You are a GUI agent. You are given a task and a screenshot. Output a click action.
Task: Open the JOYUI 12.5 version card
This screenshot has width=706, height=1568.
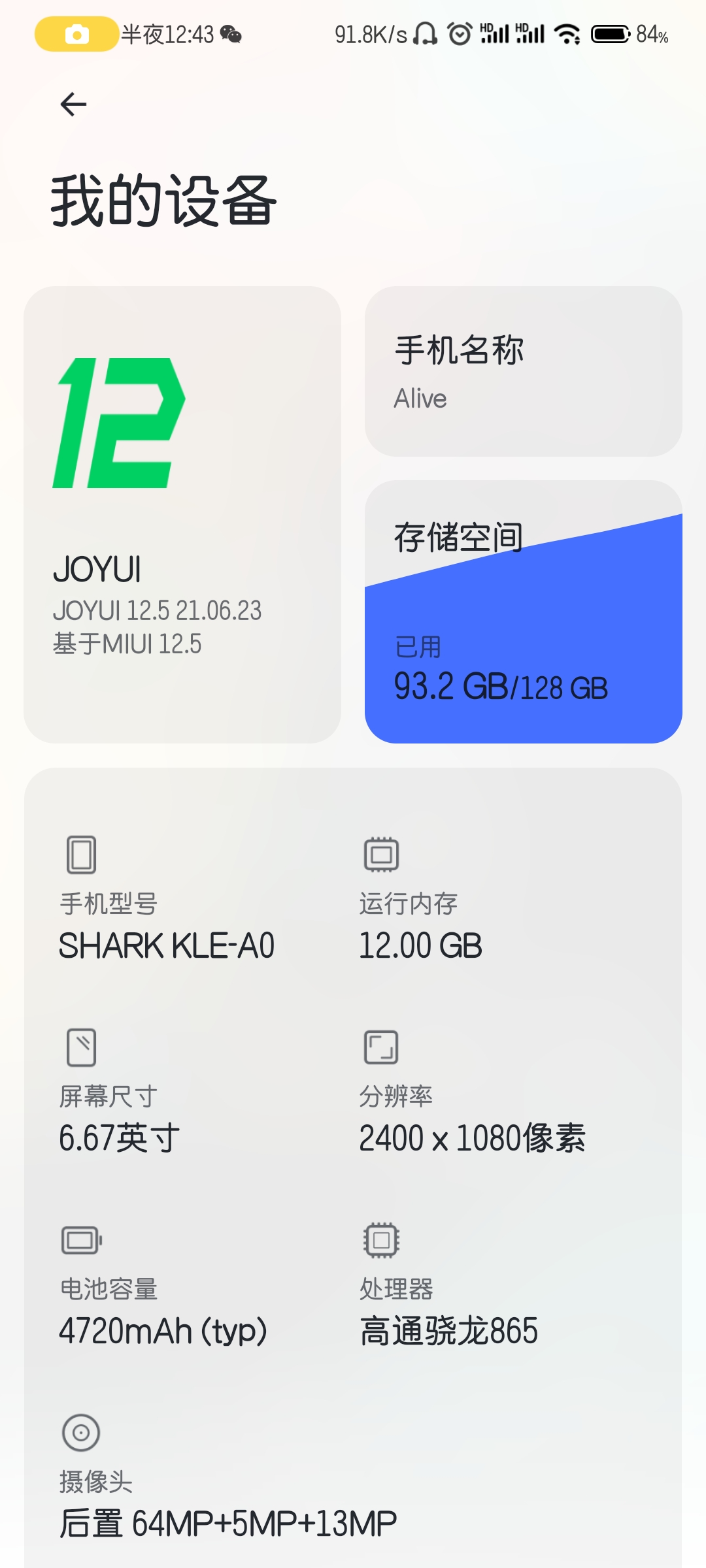tap(182, 514)
